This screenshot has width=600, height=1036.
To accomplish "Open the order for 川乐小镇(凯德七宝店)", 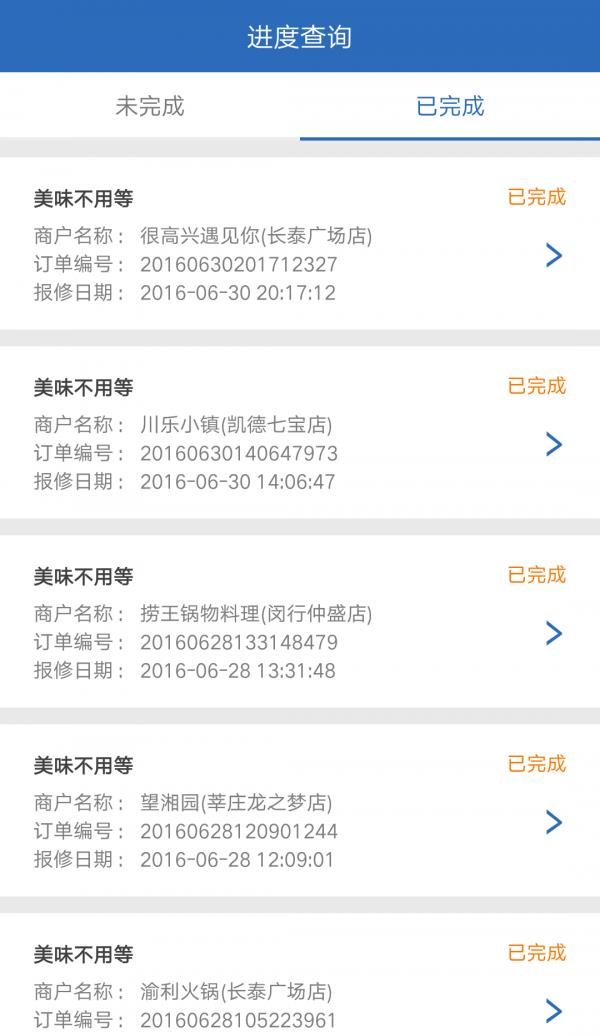I will 300,432.
